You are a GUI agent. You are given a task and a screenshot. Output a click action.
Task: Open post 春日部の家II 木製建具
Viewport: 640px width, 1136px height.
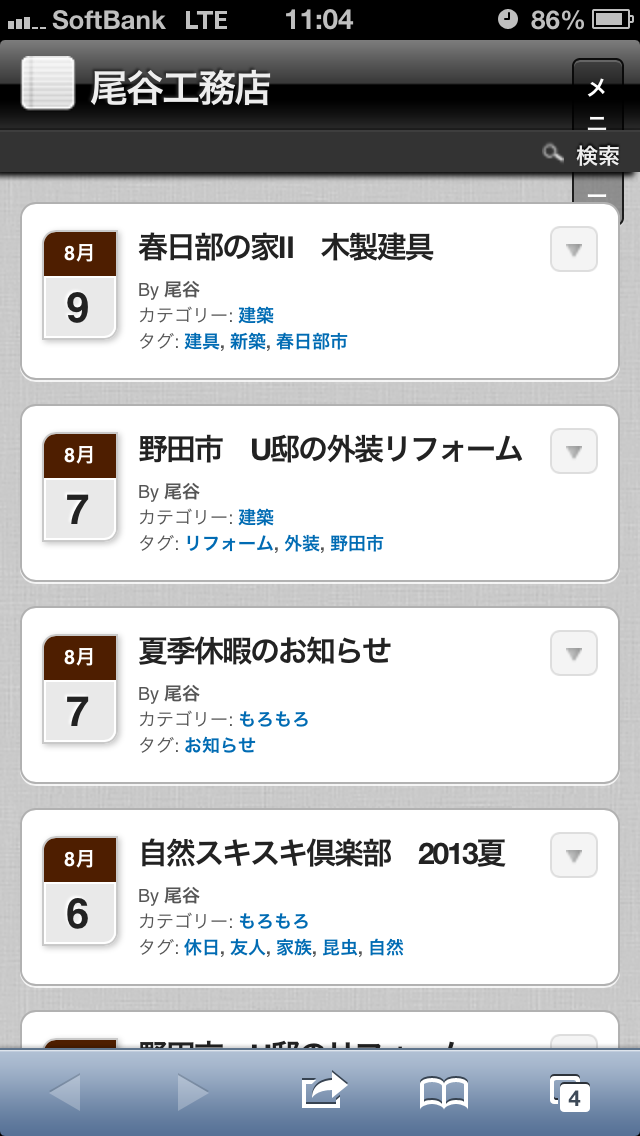tap(286, 247)
